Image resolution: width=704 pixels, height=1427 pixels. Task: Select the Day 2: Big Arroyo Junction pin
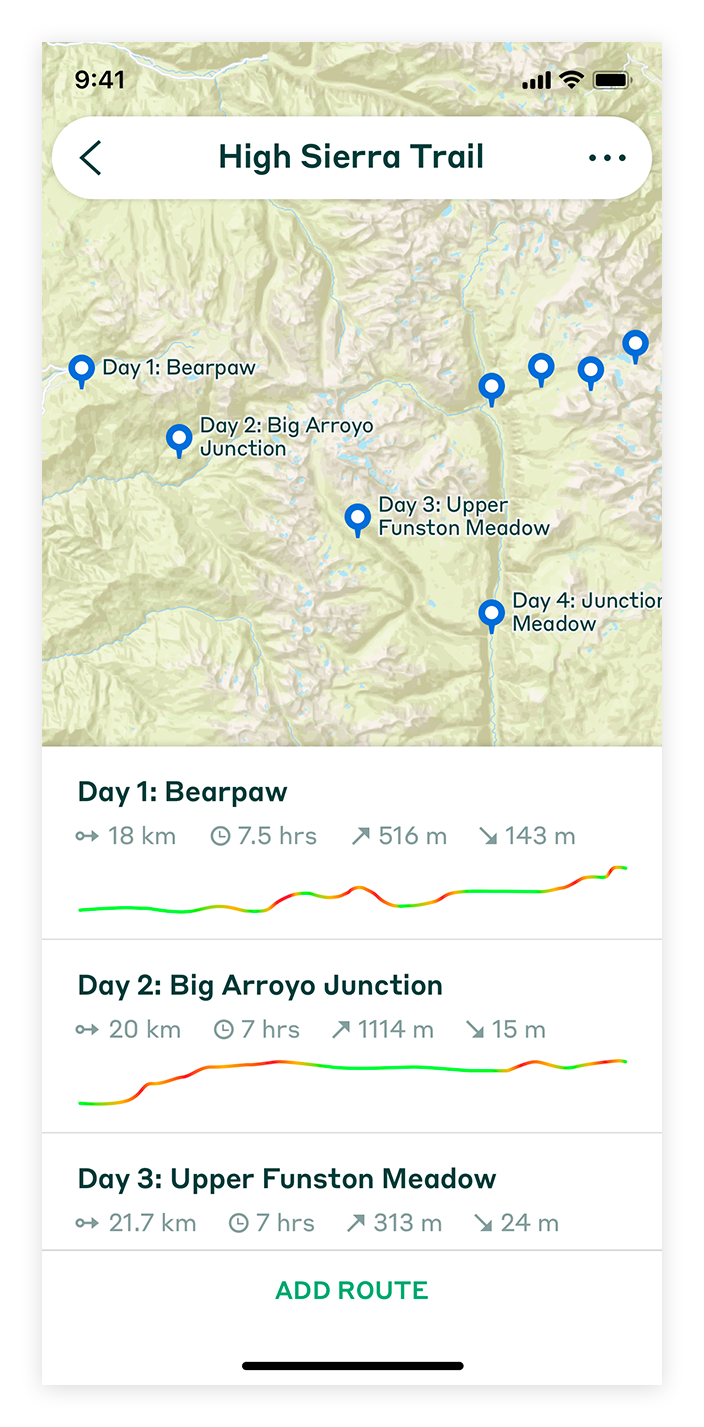click(179, 440)
